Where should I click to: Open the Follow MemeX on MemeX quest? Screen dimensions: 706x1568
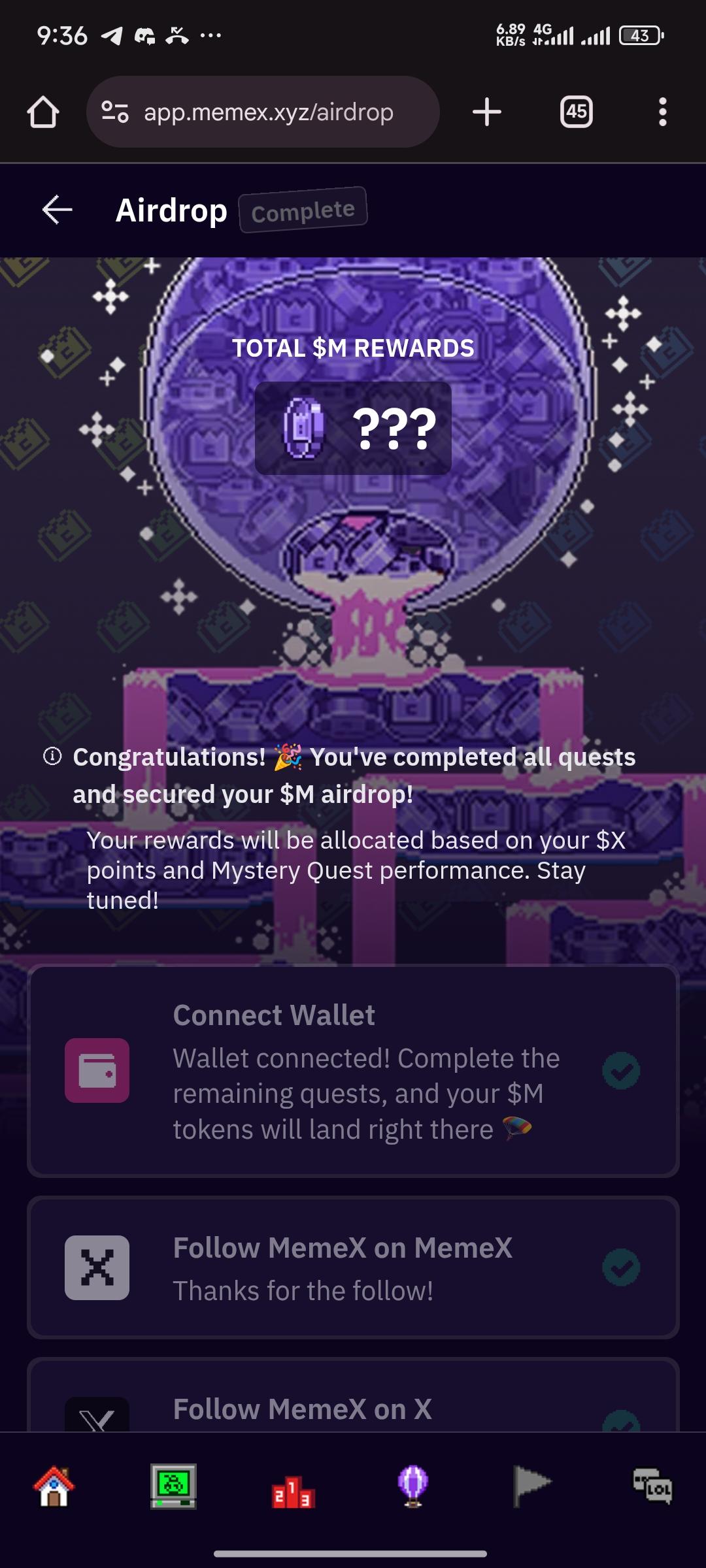click(x=353, y=1267)
